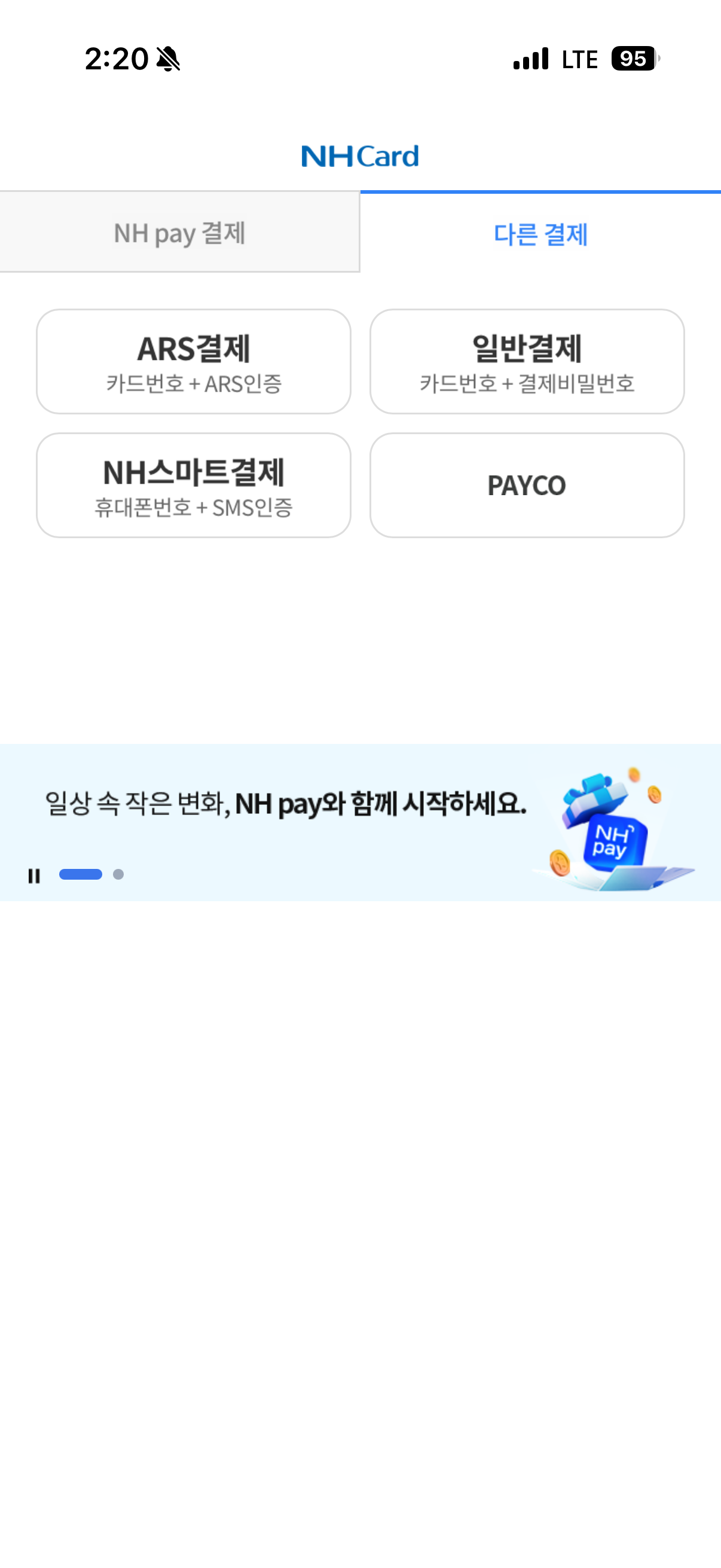Pause the banner slideshow
Screen dimensions: 721x1568
coord(34,875)
